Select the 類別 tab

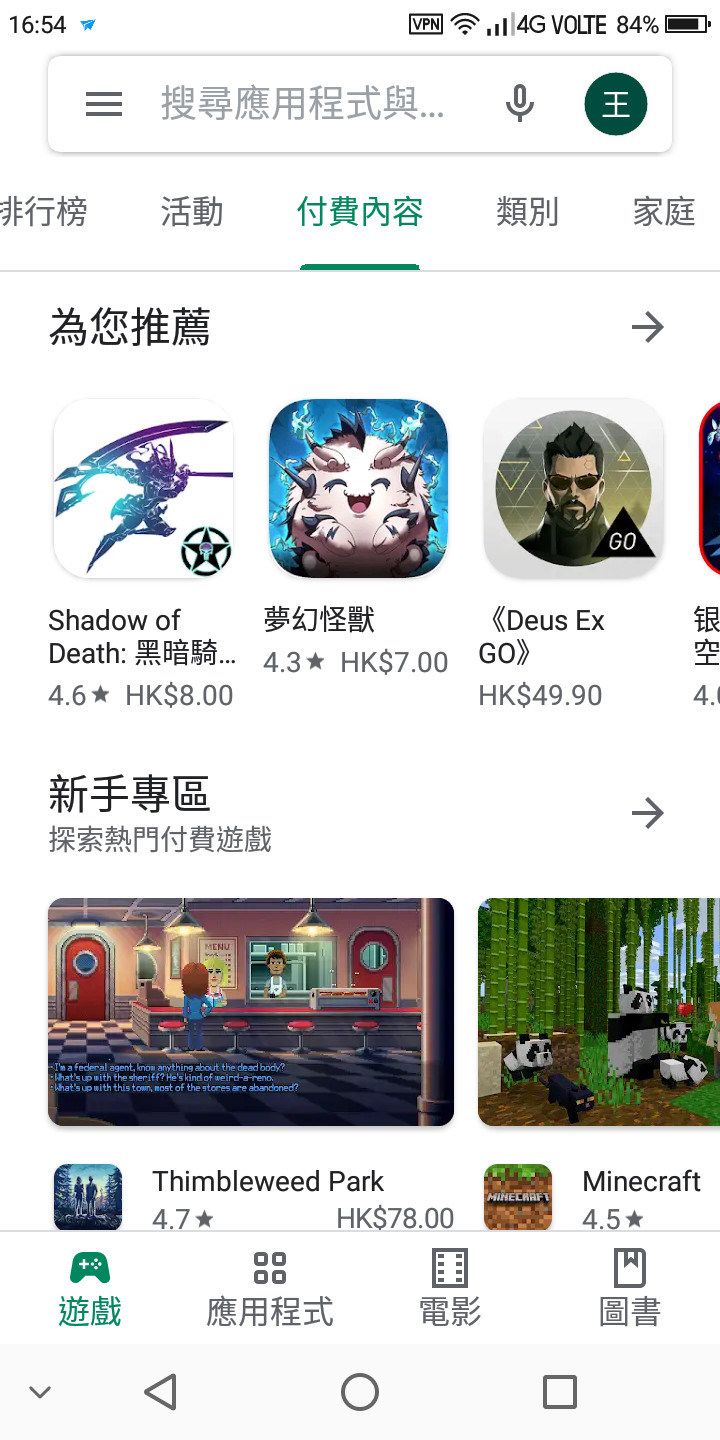point(527,212)
